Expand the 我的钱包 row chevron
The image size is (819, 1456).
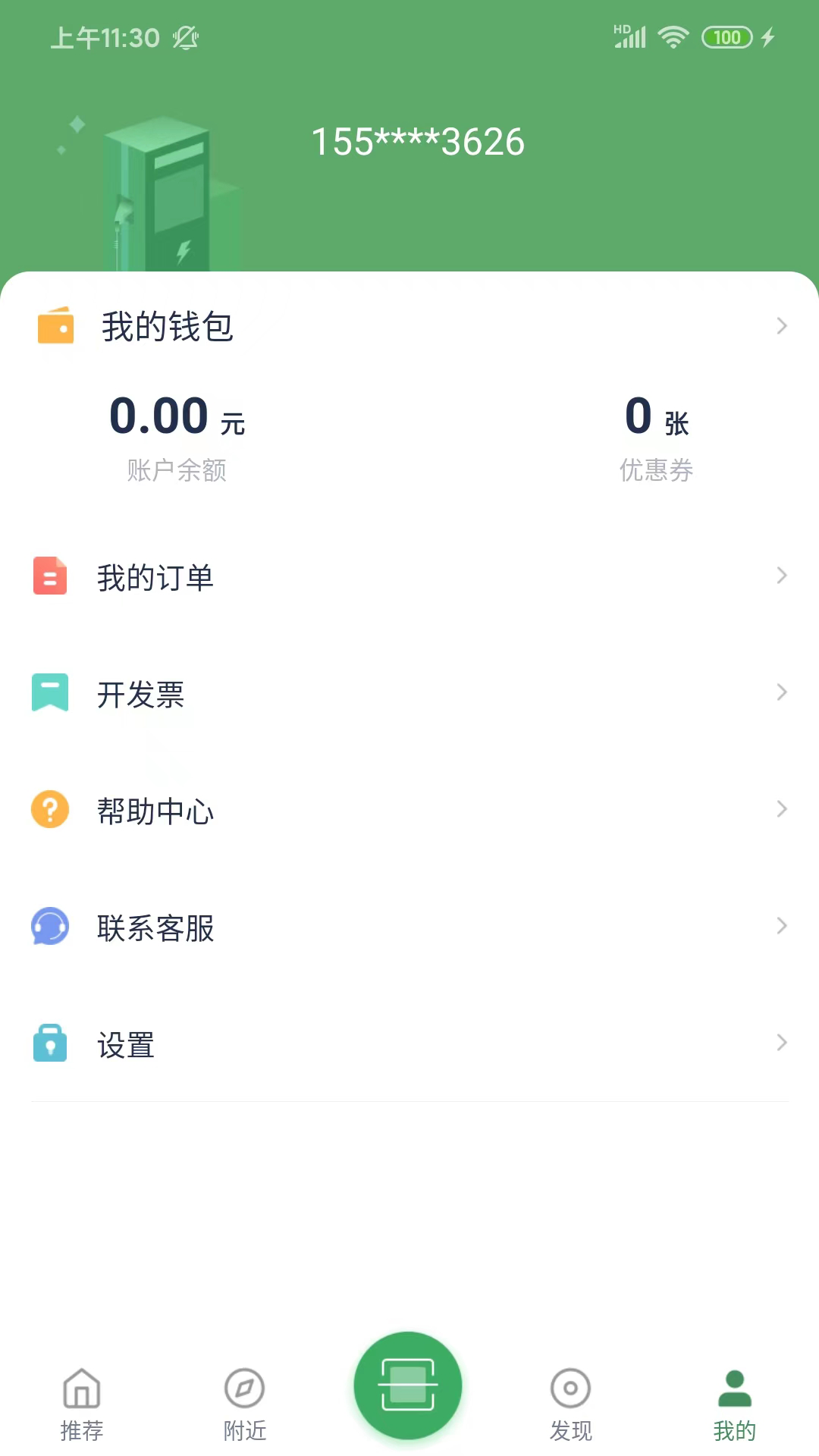(783, 326)
